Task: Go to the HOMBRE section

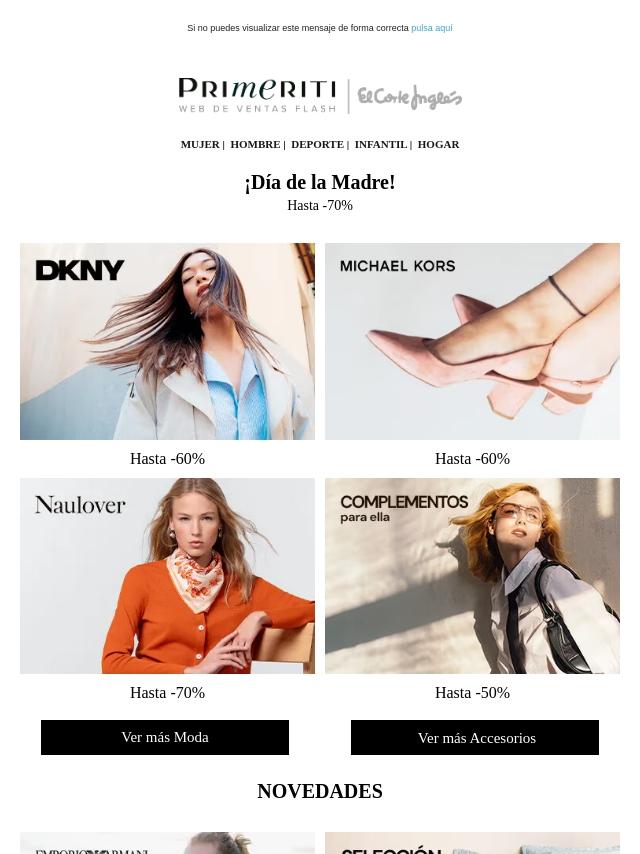Action: [255, 144]
